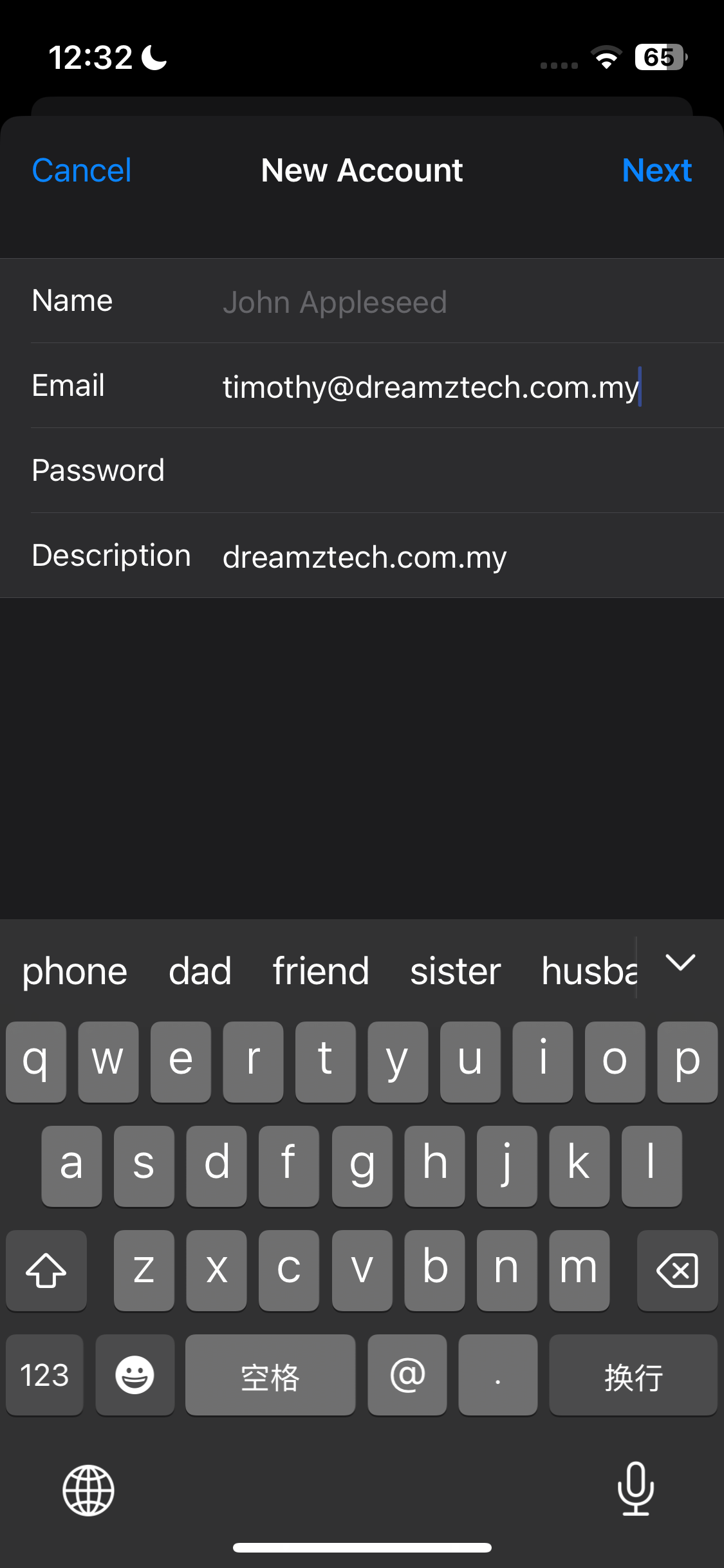Switch keyboard language with globe icon
724x1568 pixels.
click(89, 1490)
